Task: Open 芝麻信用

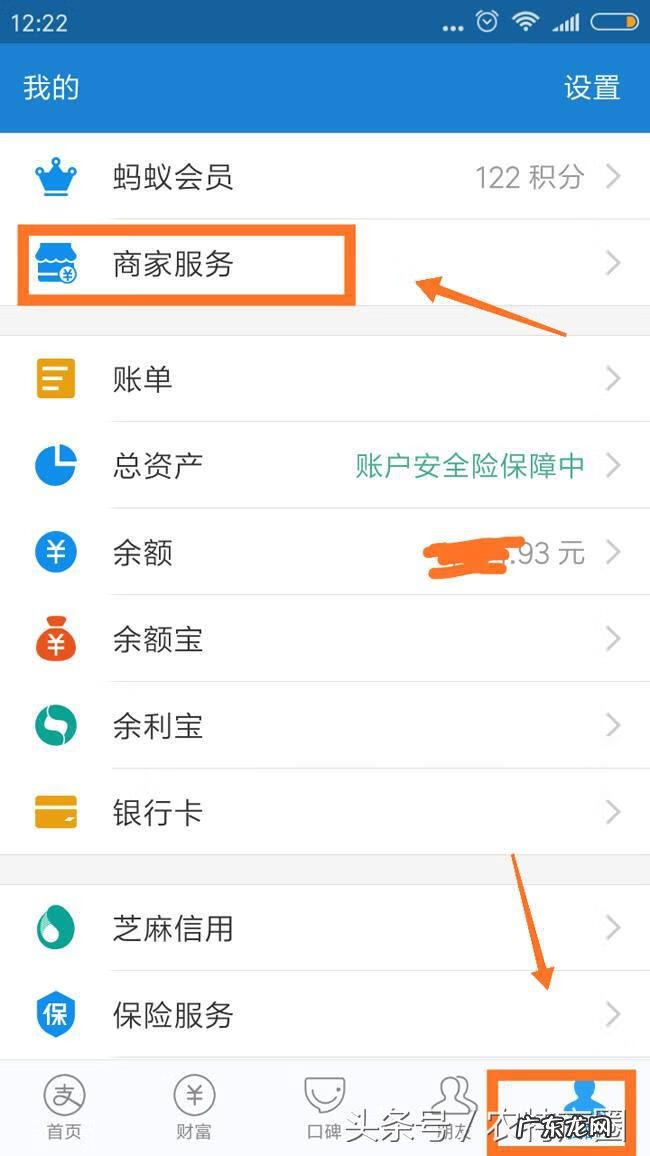Action: [325, 928]
